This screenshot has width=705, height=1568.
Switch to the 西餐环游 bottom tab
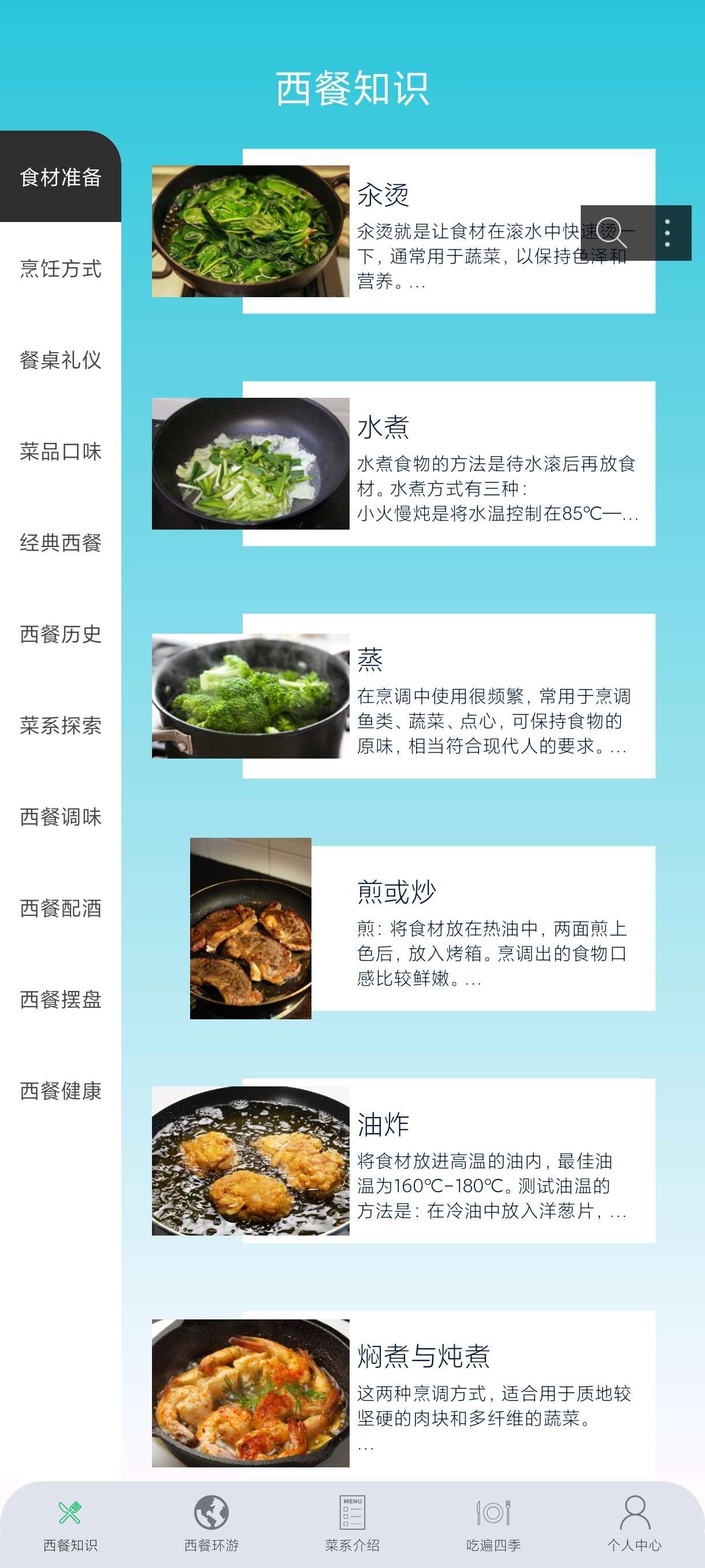tap(211, 1523)
